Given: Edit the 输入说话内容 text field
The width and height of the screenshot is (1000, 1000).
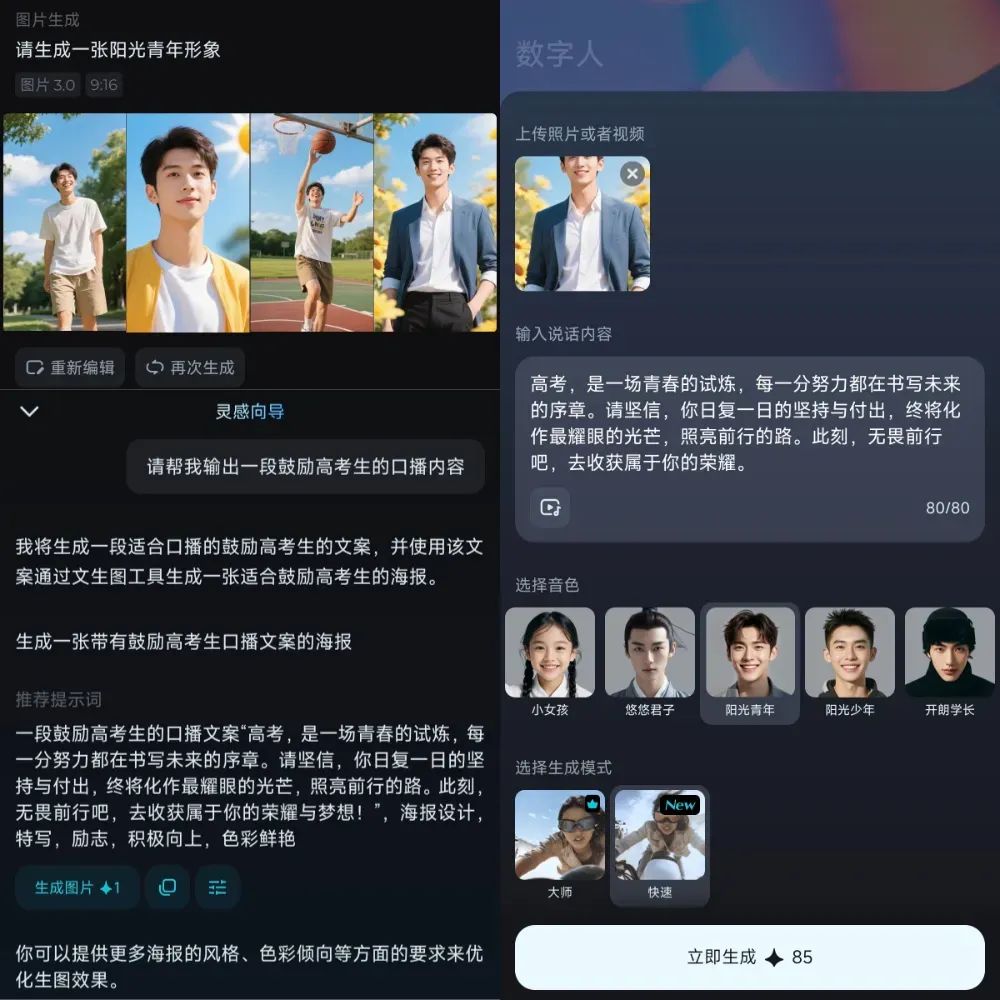Looking at the screenshot, I should tap(748, 423).
